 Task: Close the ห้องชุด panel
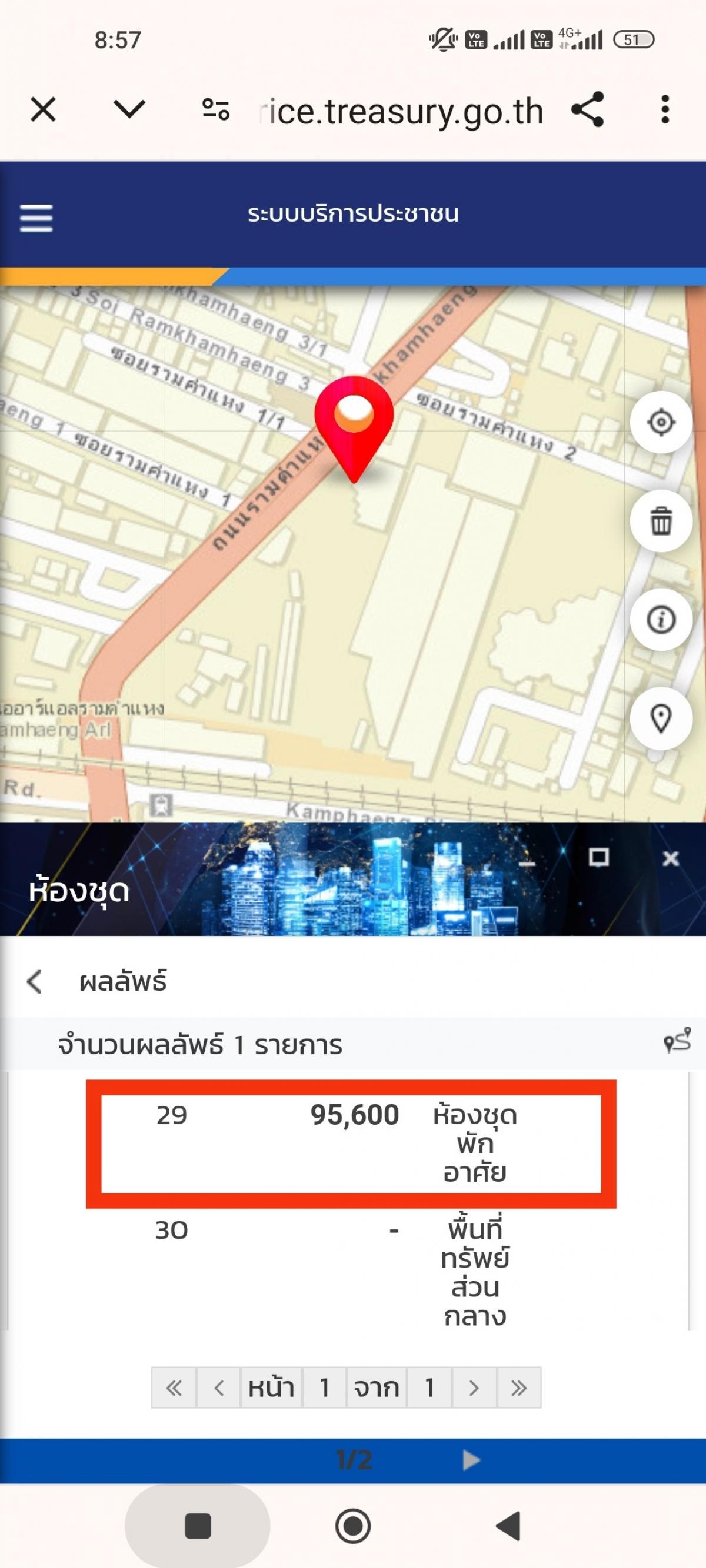point(670,858)
